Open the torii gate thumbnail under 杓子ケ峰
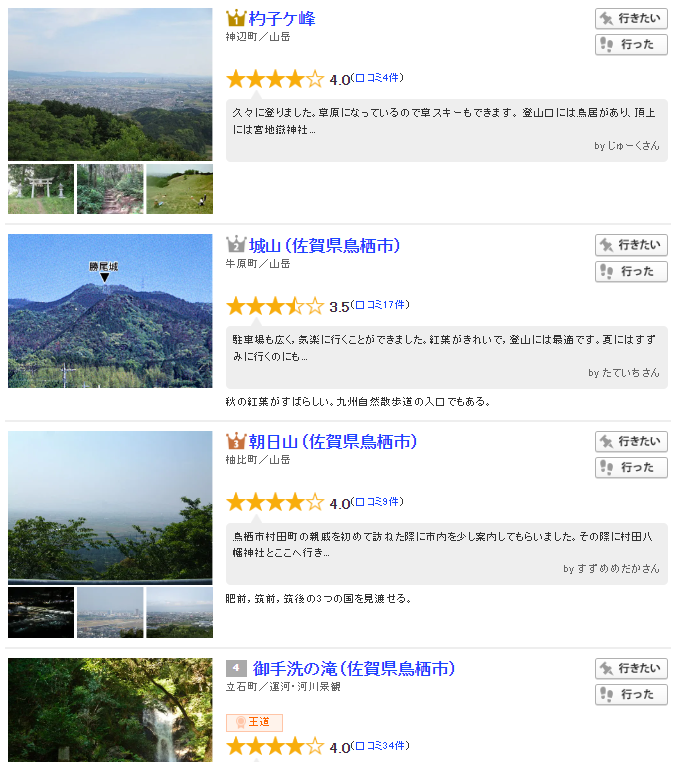This screenshot has width=682, height=762. (41, 189)
